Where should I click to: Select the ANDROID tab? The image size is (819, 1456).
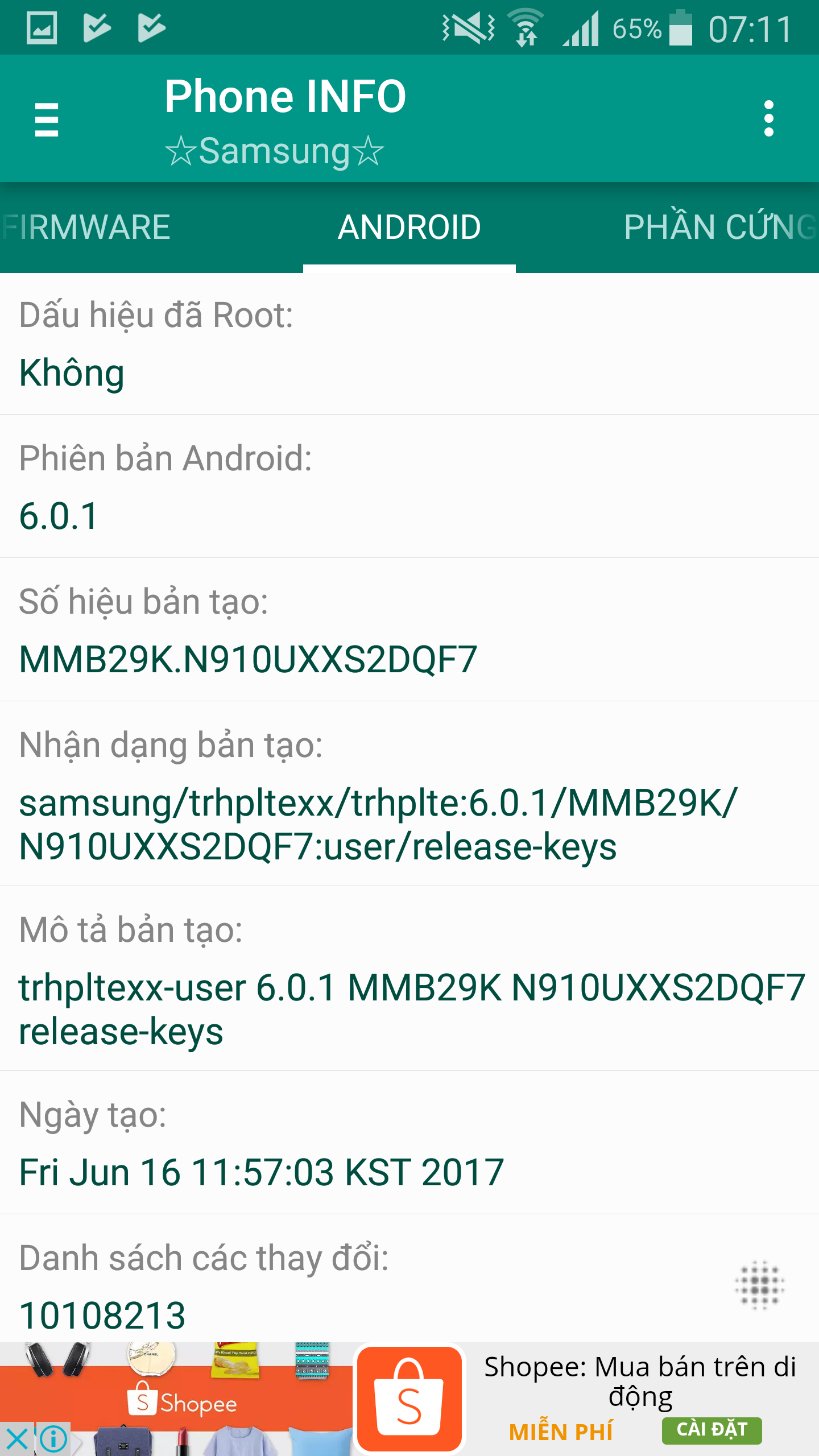409,227
